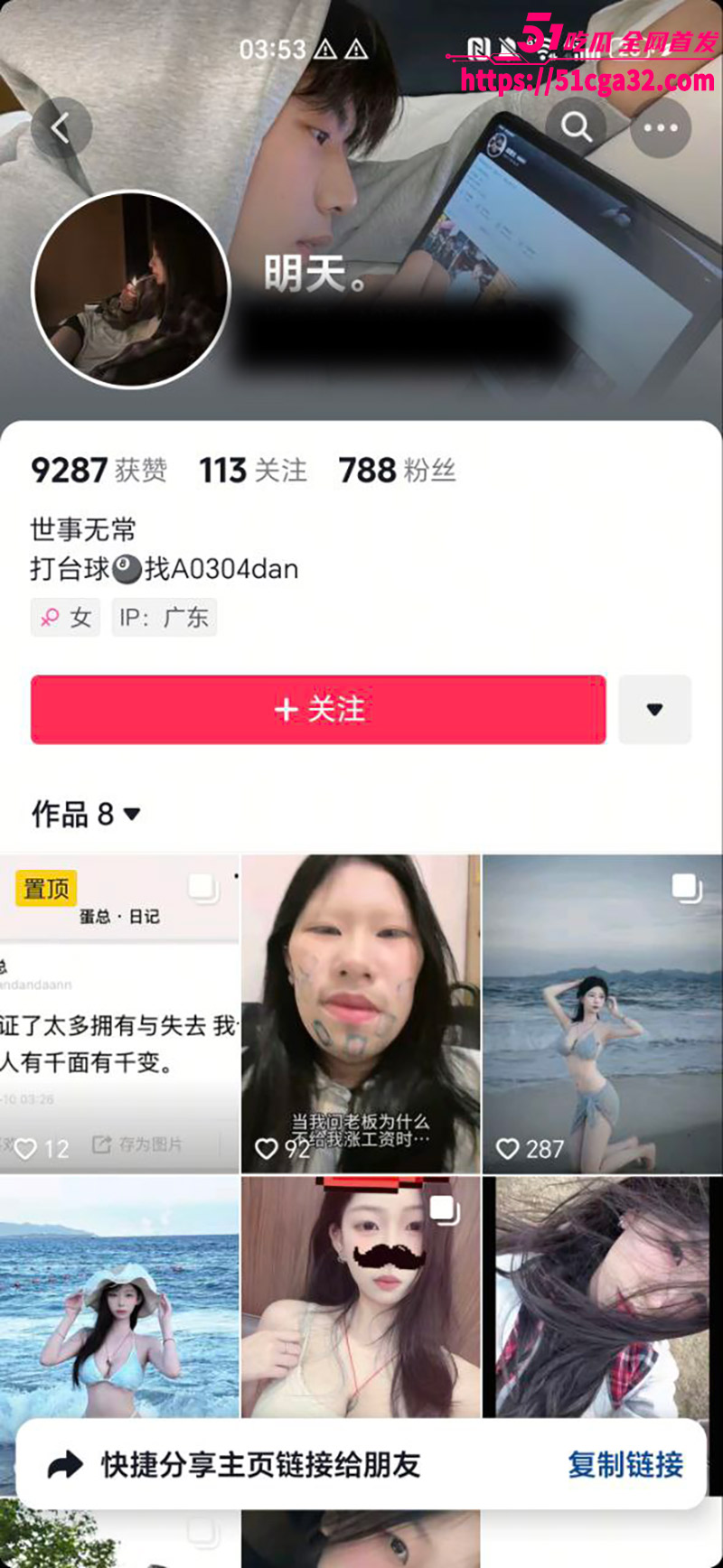
Task: Open the white sun hat post
Action: (x=118, y=1296)
